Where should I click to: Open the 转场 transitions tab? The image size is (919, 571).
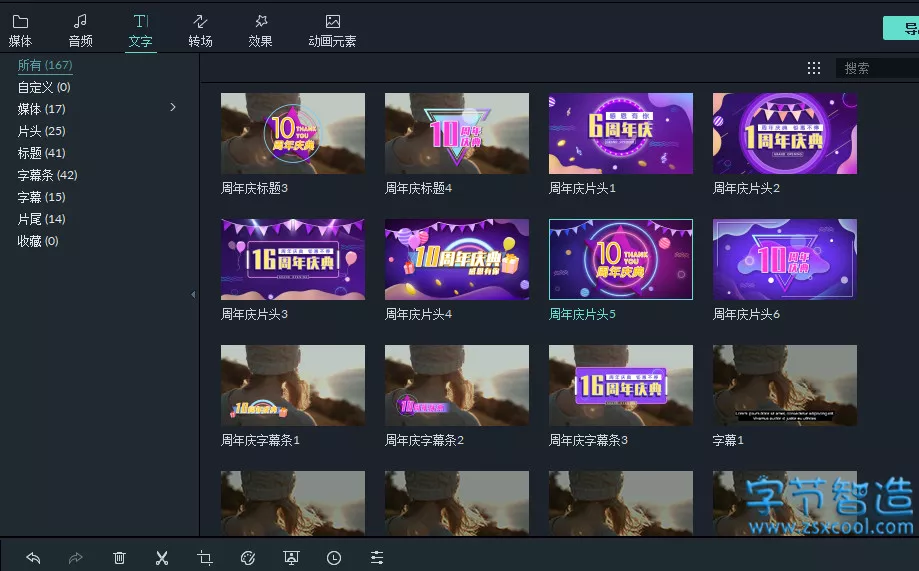click(200, 30)
